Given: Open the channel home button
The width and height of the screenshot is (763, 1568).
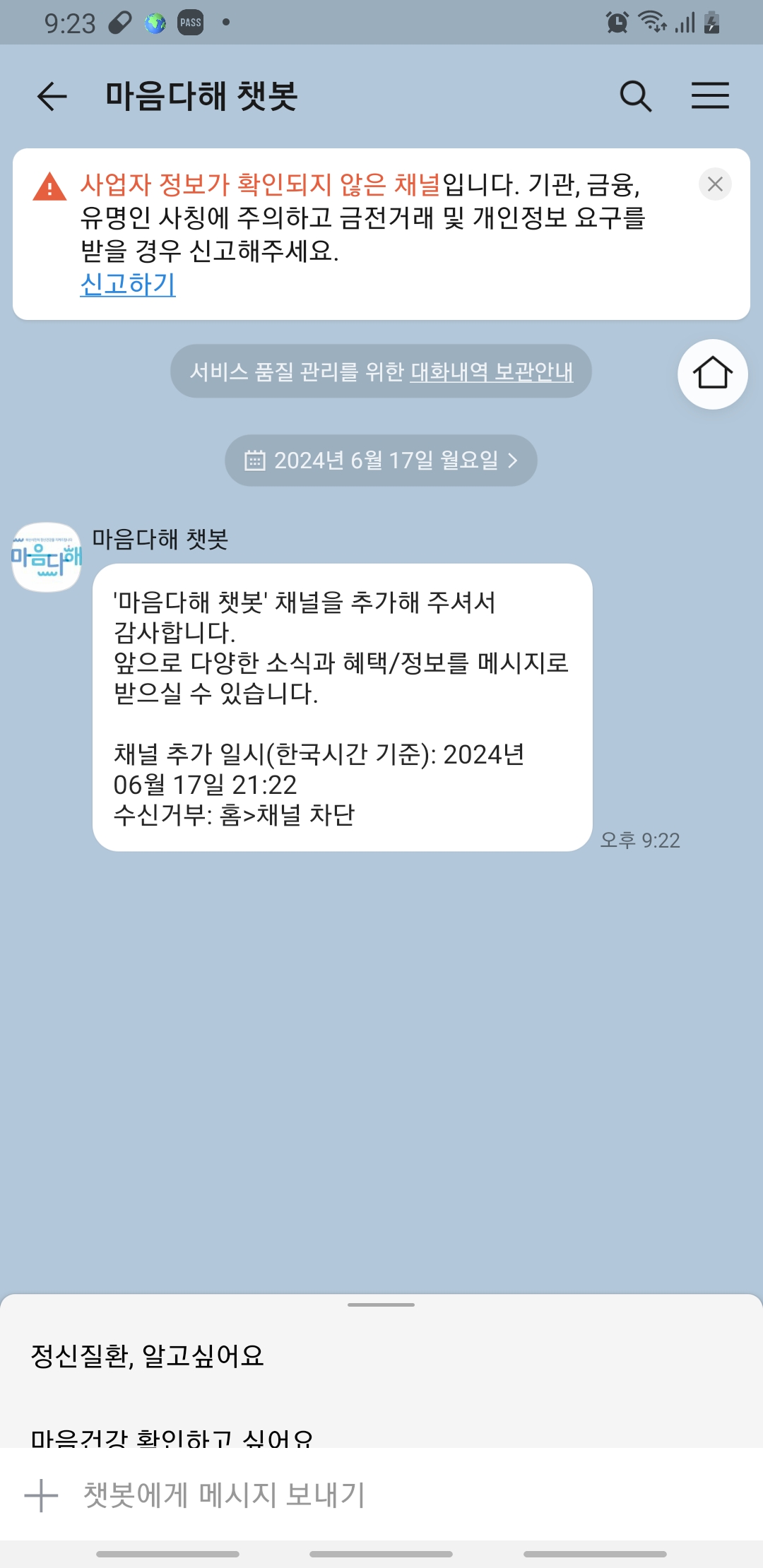Looking at the screenshot, I should (x=712, y=374).
